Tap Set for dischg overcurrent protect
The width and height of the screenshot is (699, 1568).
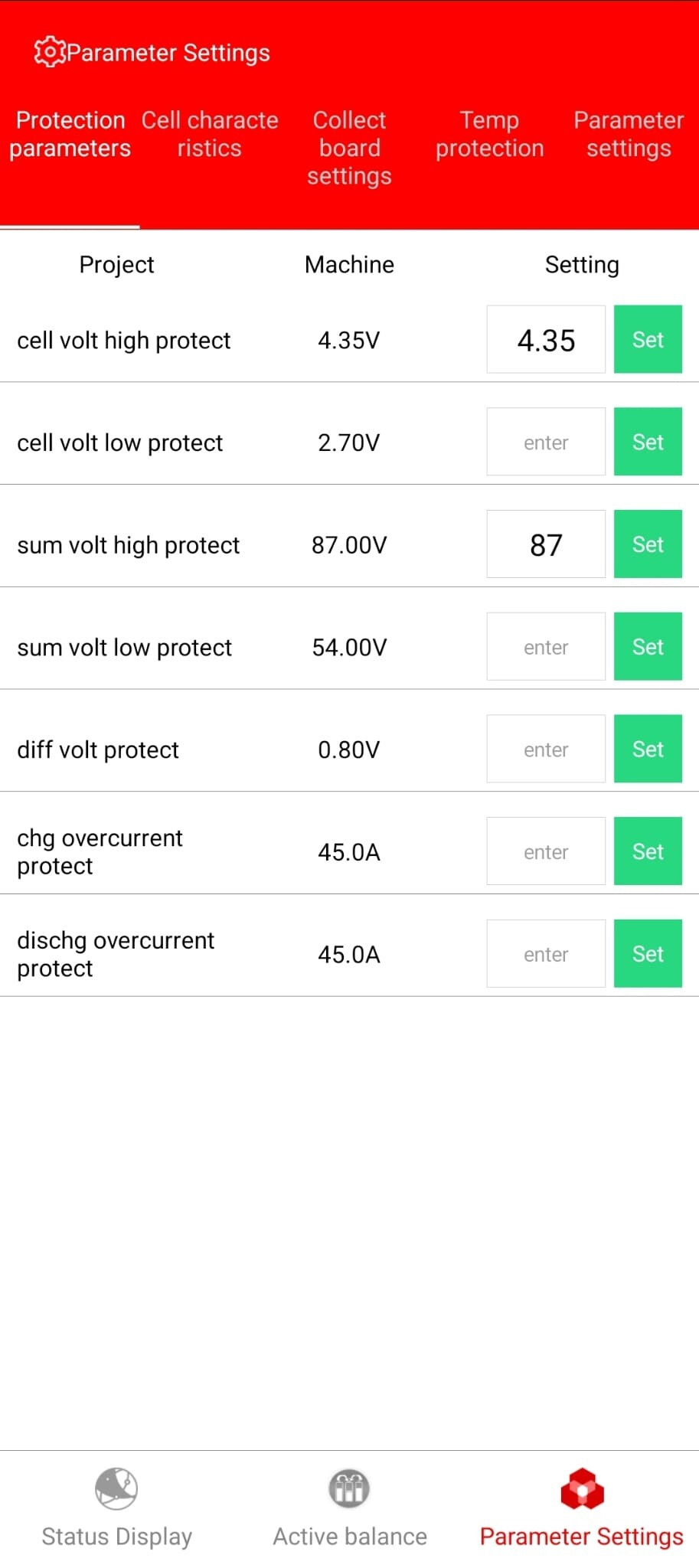point(648,954)
